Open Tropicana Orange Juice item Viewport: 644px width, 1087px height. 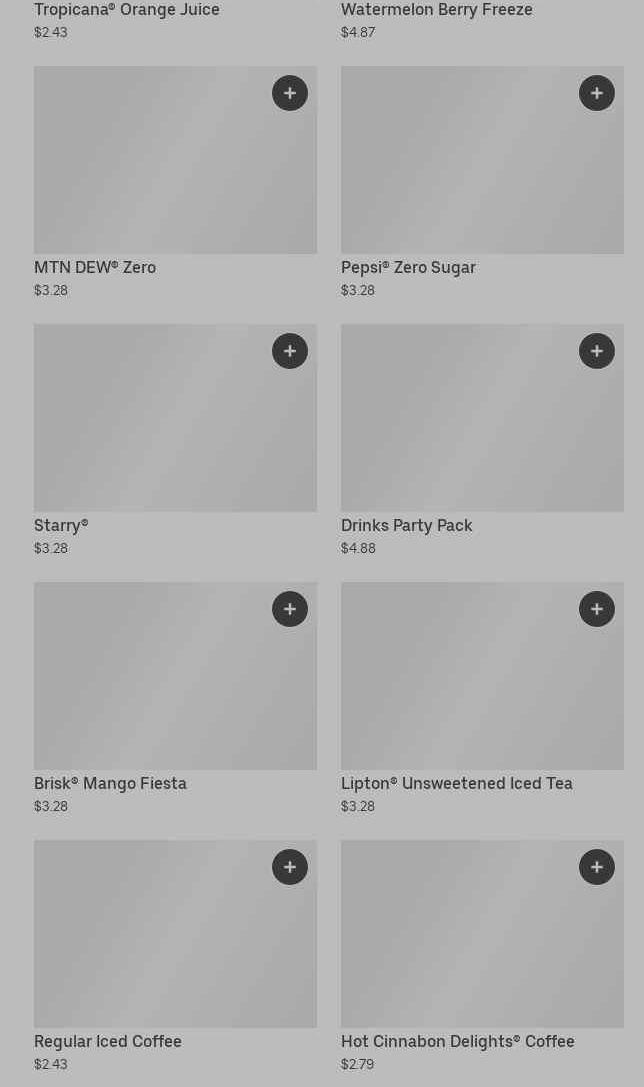click(x=127, y=10)
